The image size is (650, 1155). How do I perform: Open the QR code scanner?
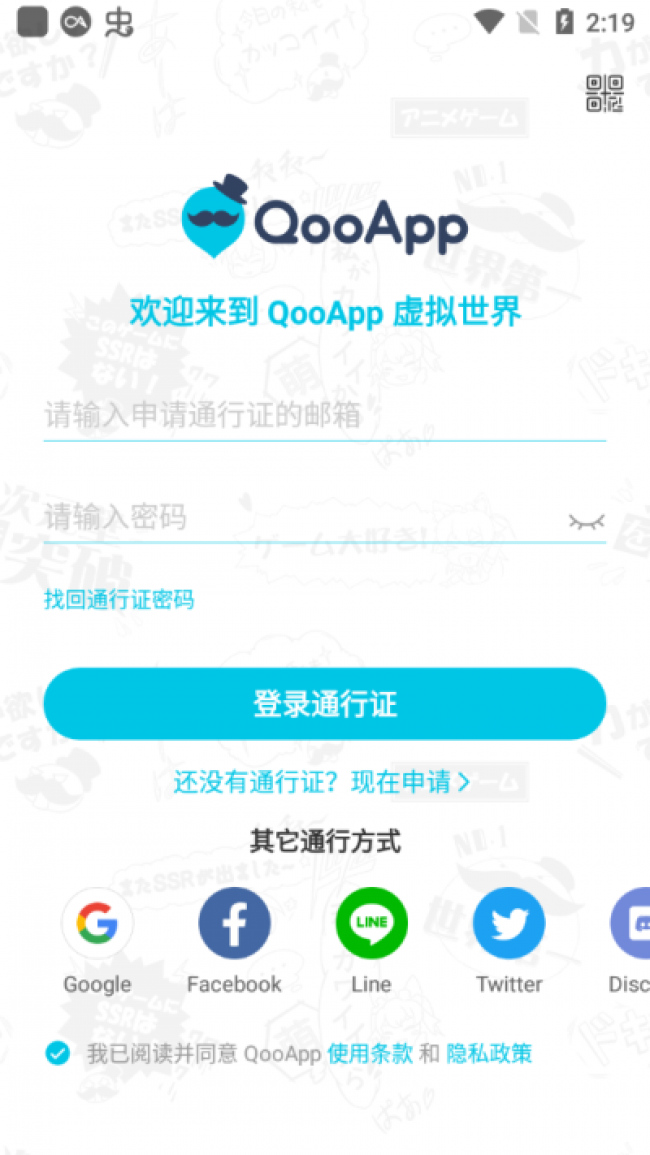604,93
